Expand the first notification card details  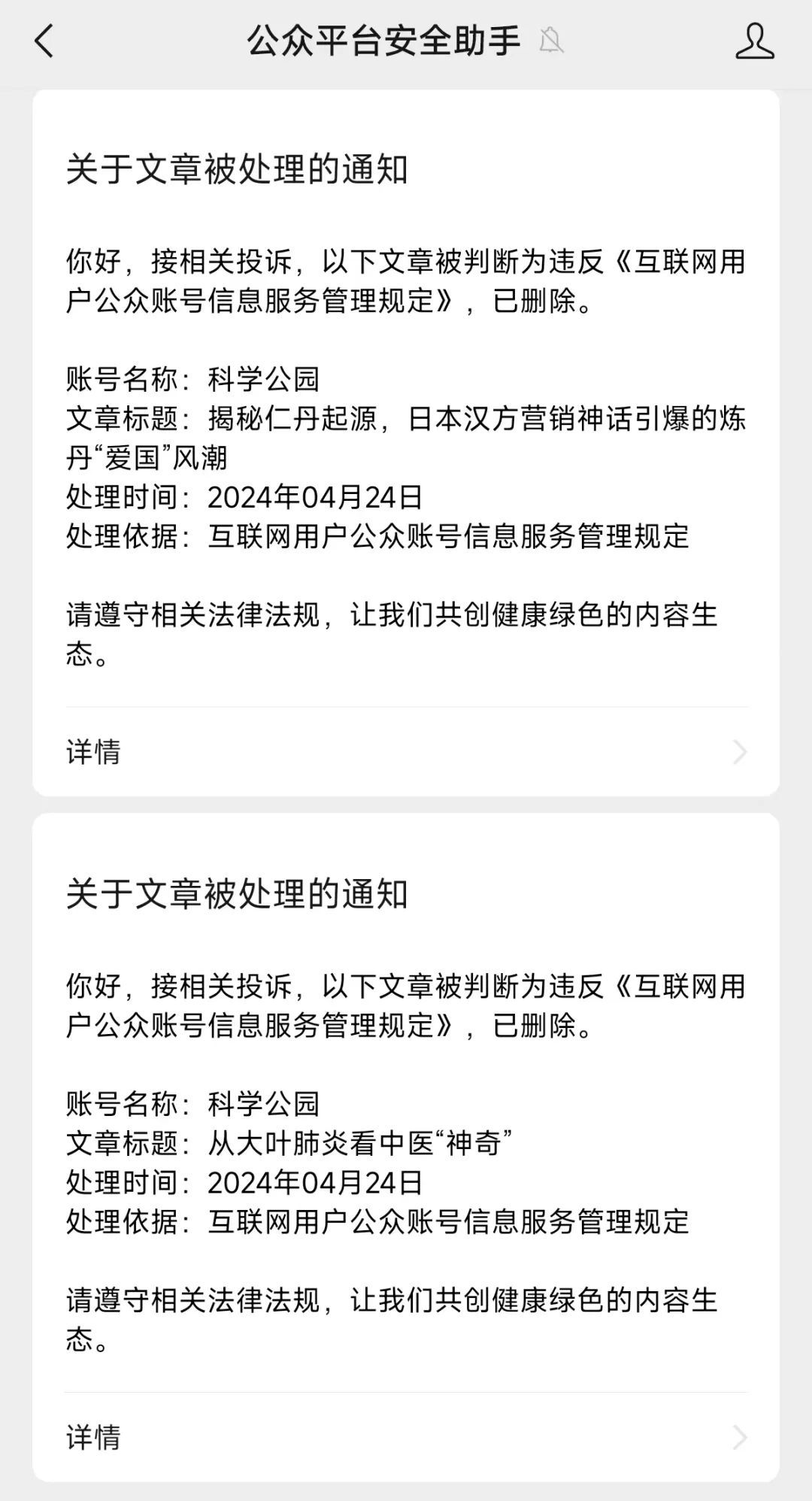pos(94,751)
